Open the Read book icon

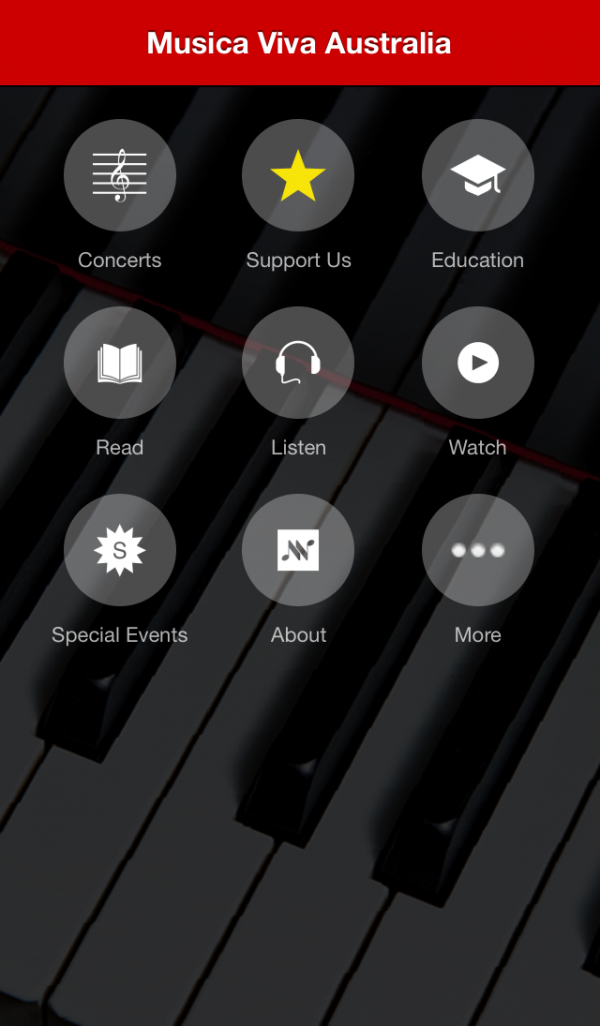[120, 363]
